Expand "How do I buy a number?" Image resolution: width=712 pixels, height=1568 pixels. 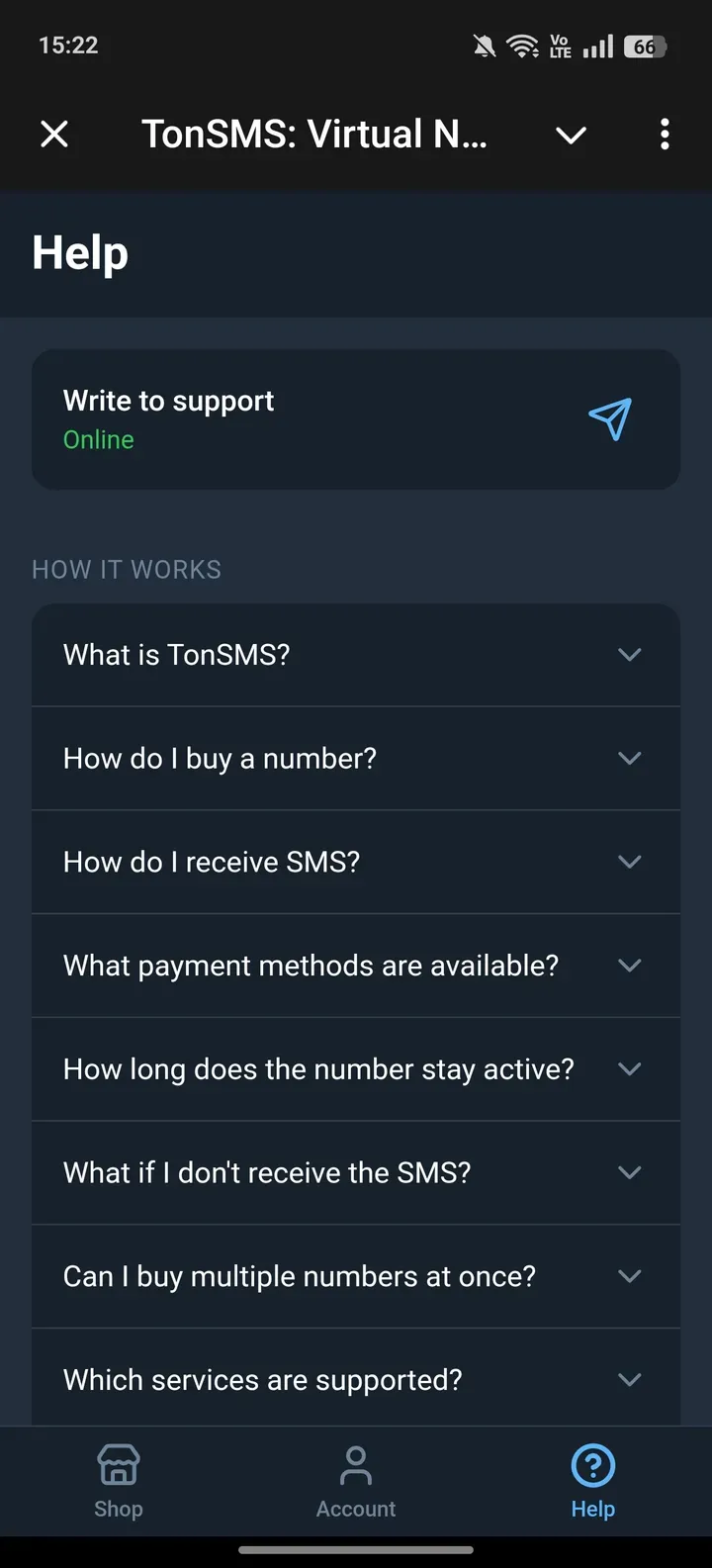[x=356, y=759]
